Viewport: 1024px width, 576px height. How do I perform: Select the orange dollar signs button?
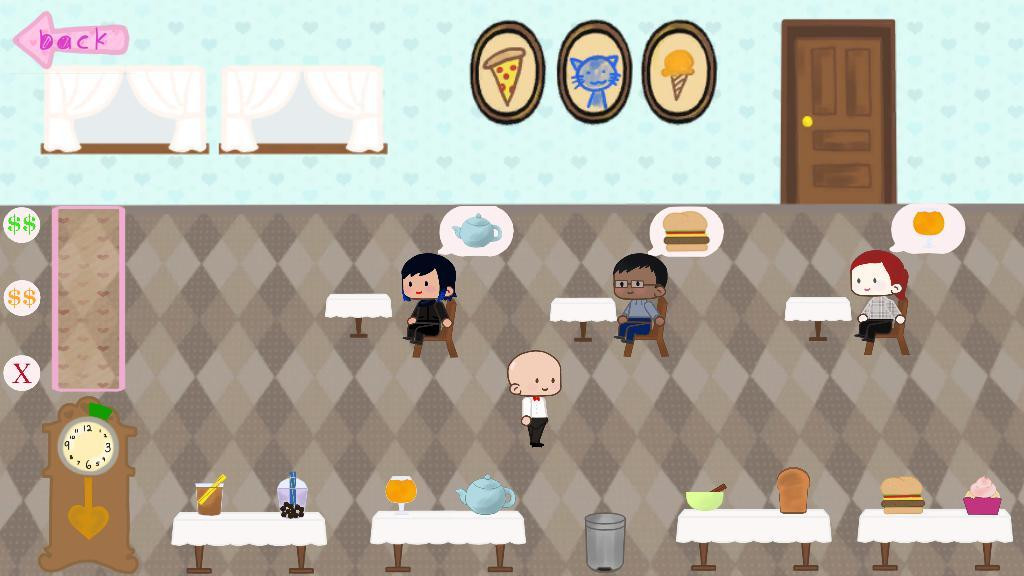point(22,298)
